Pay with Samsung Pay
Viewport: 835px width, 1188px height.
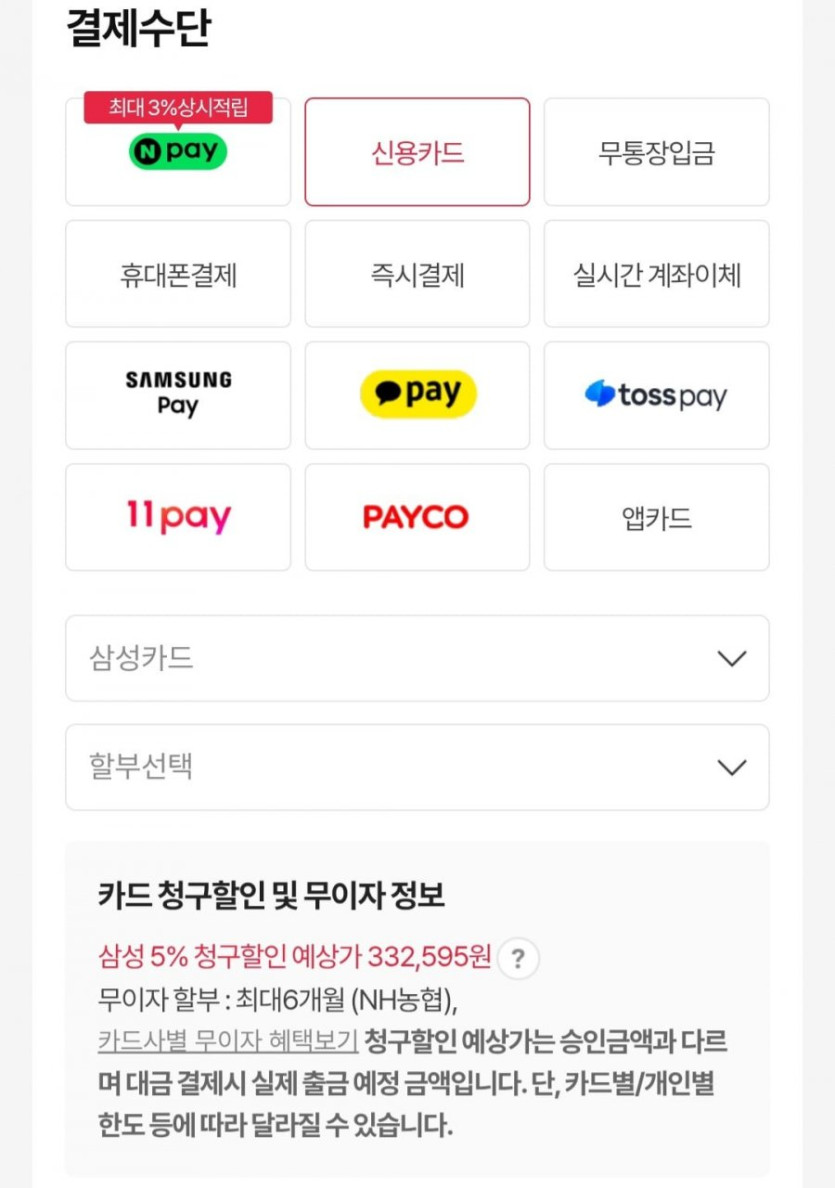coord(178,395)
